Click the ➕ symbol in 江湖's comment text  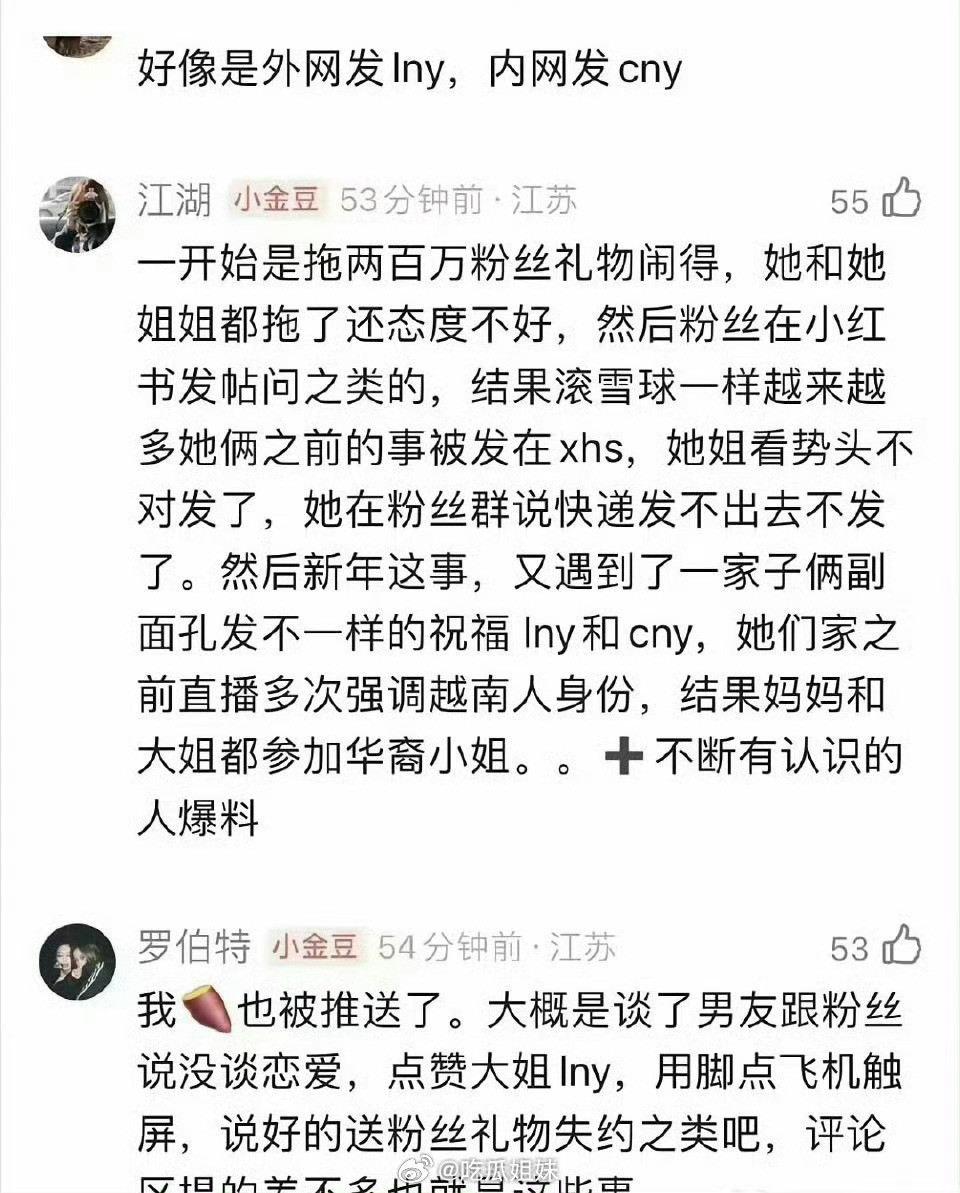click(x=626, y=759)
